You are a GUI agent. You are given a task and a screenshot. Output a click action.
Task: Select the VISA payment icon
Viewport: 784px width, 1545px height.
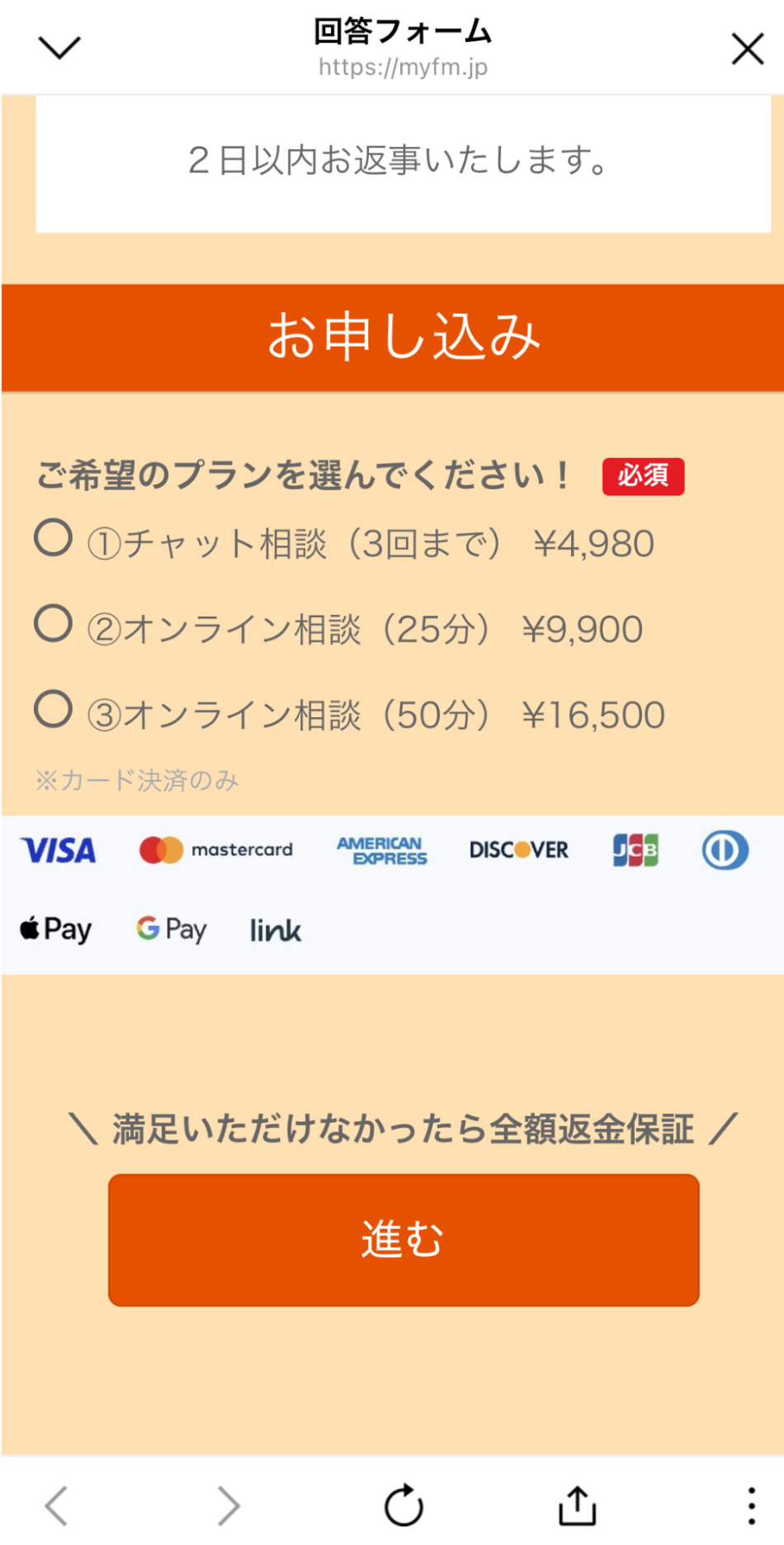click(x=57, y=850)
